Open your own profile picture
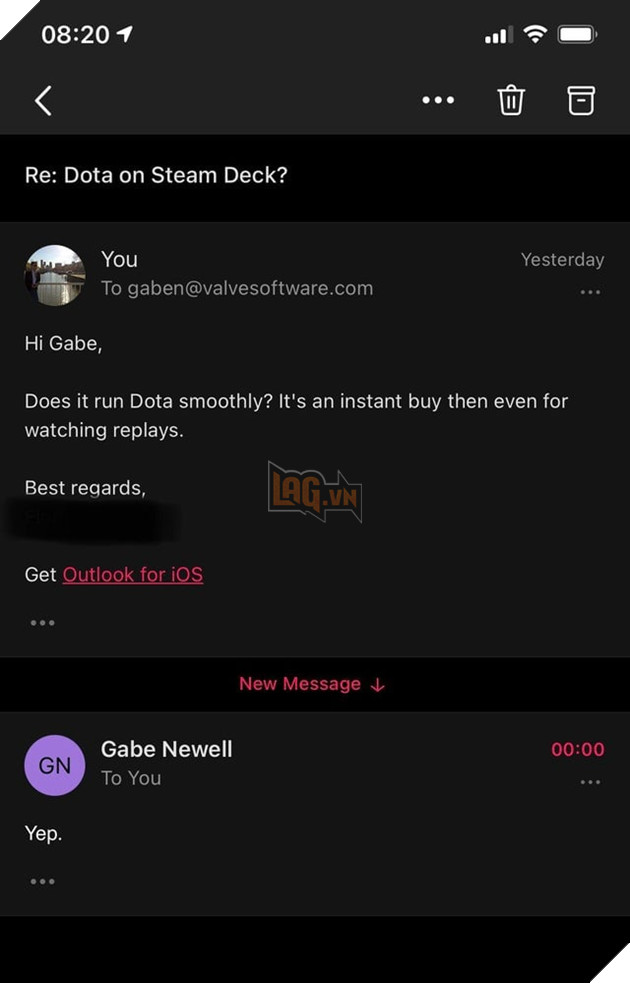630x983 pixels. pos(55,275)
